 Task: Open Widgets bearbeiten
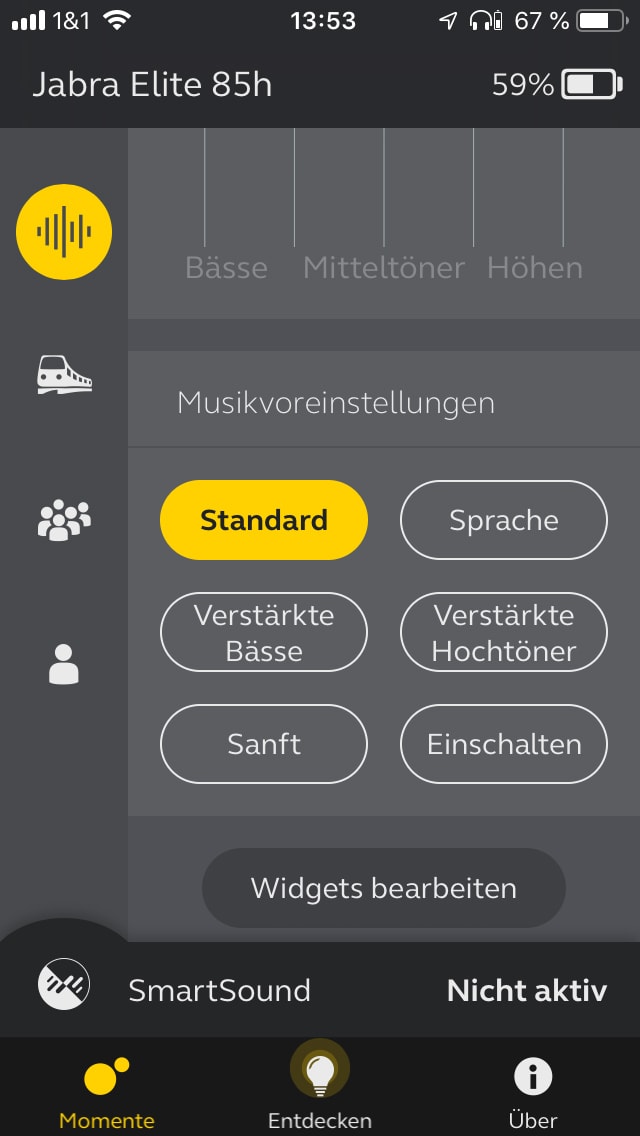(383, 888)
